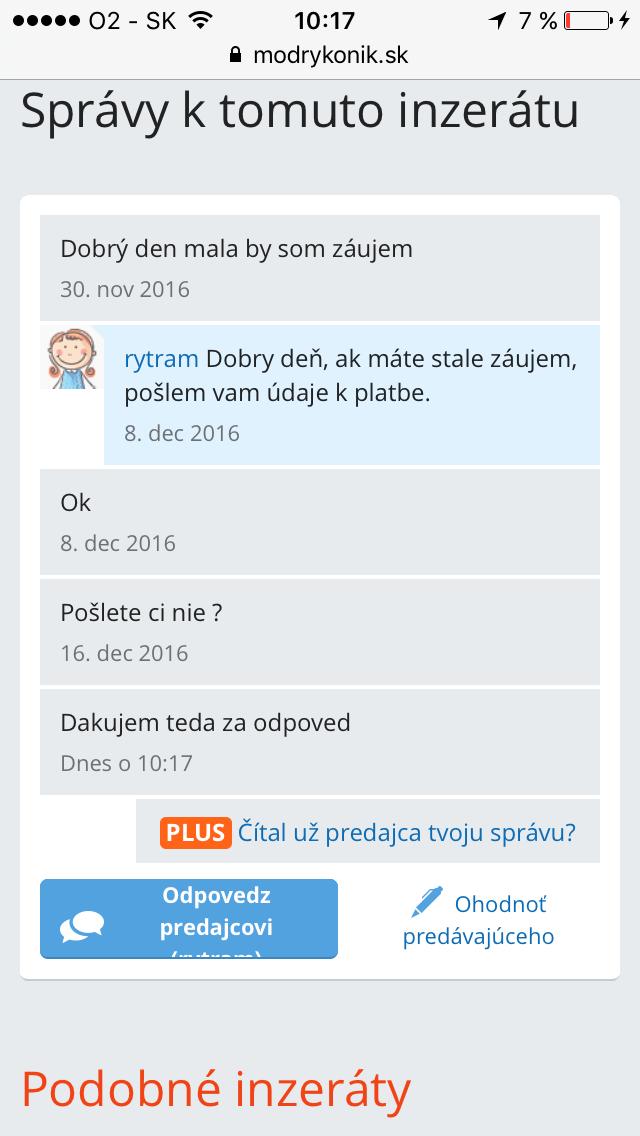Open rytram's profile name link
The width and height of the screenshot is (640, 1136).
(161, 359)
